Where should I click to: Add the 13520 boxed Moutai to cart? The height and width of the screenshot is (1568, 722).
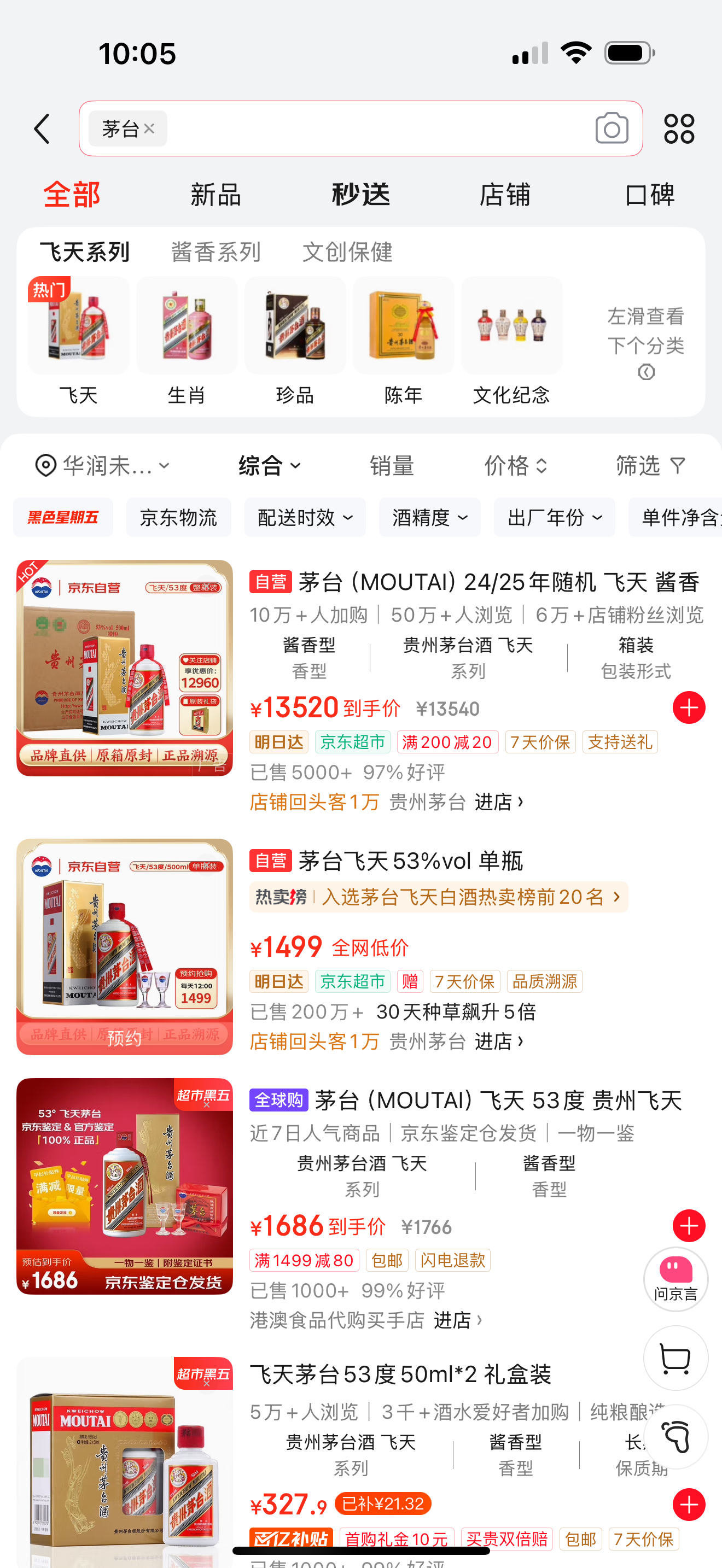click(689, 707)
